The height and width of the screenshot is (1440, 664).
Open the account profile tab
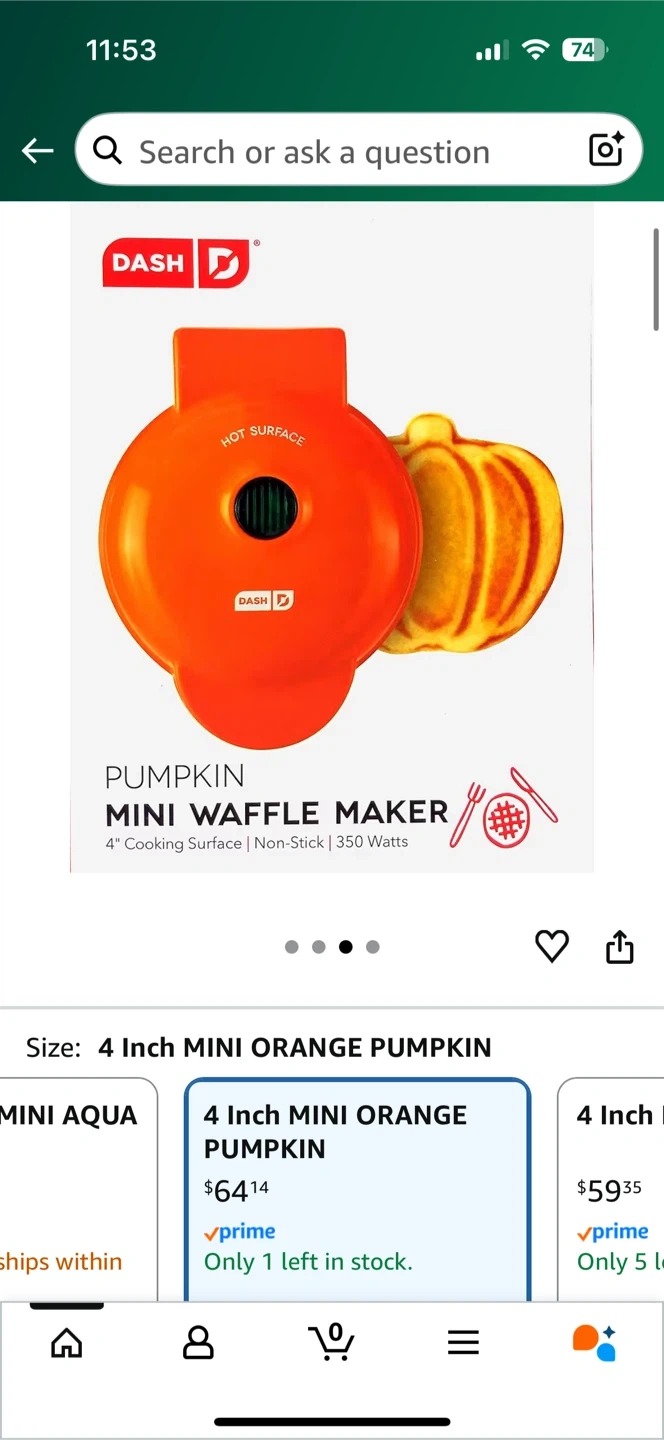coord(198,1343)
